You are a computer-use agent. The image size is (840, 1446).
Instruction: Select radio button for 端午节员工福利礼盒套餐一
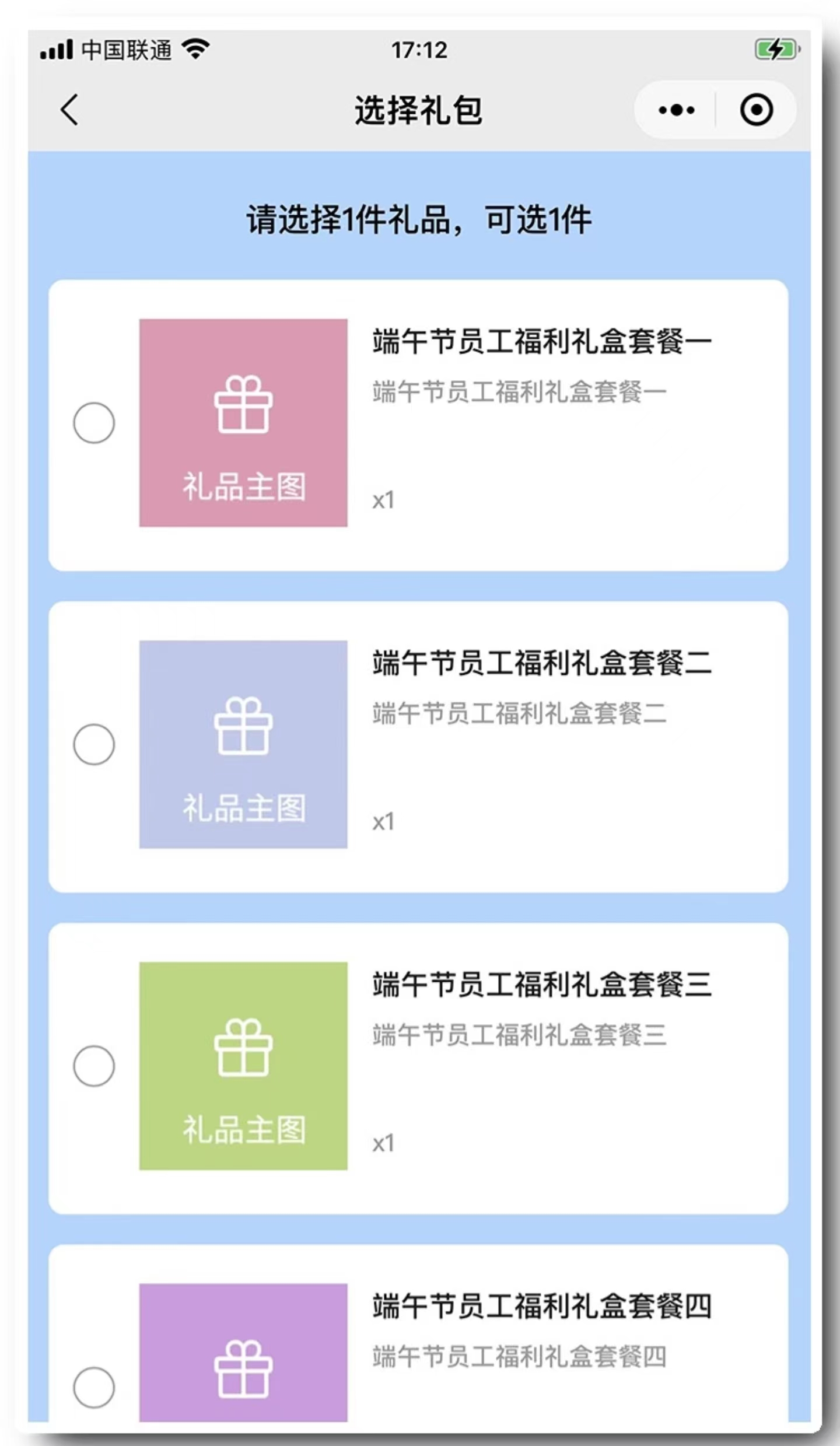click(x=94, y=423)
